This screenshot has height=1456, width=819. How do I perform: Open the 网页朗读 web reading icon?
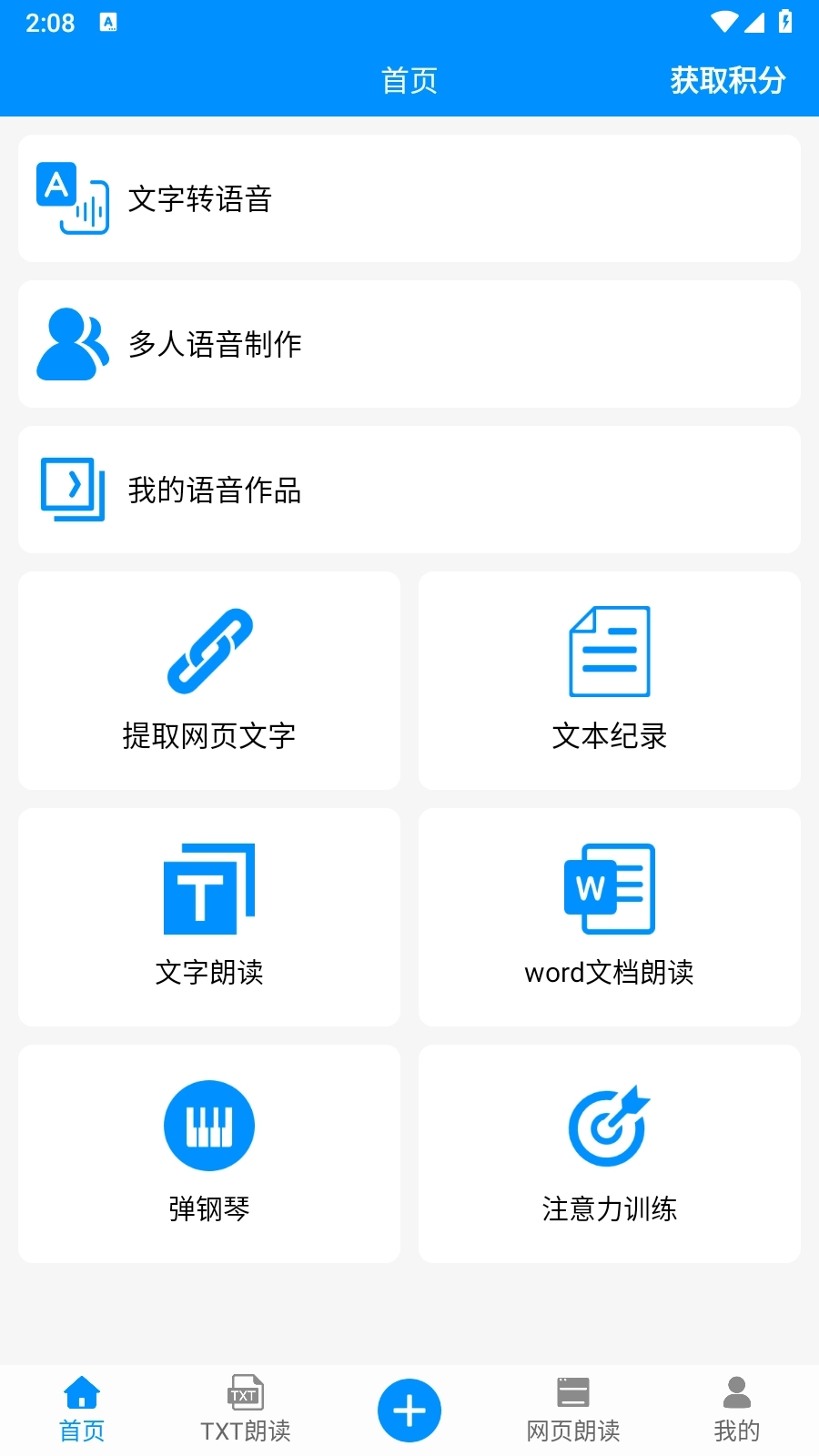(x=572, y=1392)
